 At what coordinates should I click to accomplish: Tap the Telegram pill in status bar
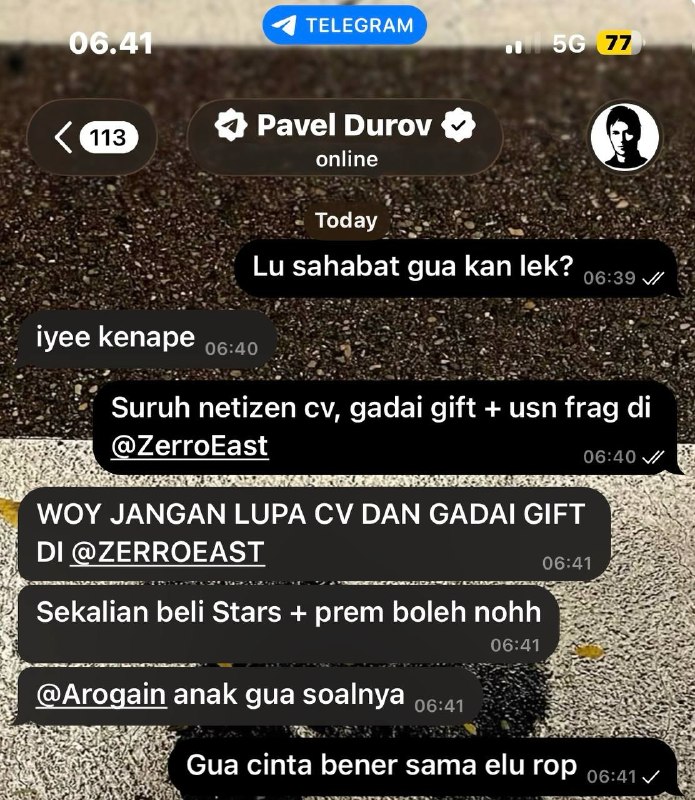coord(344,25)
